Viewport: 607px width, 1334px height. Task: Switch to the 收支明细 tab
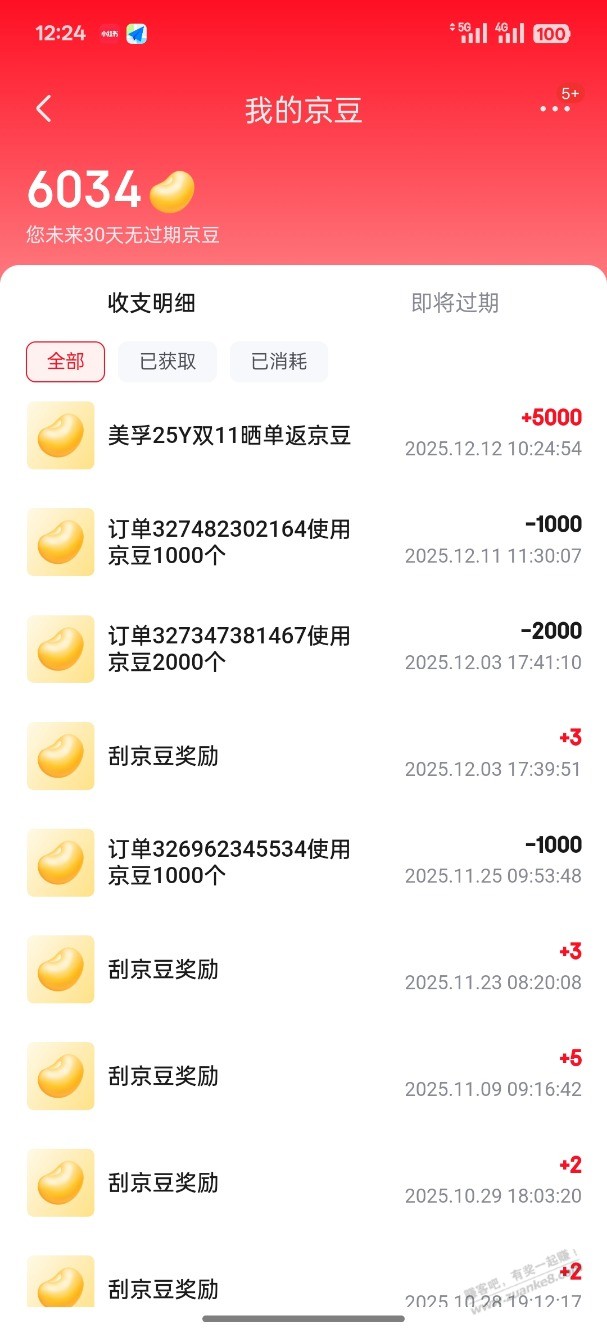tap(151, 303)
